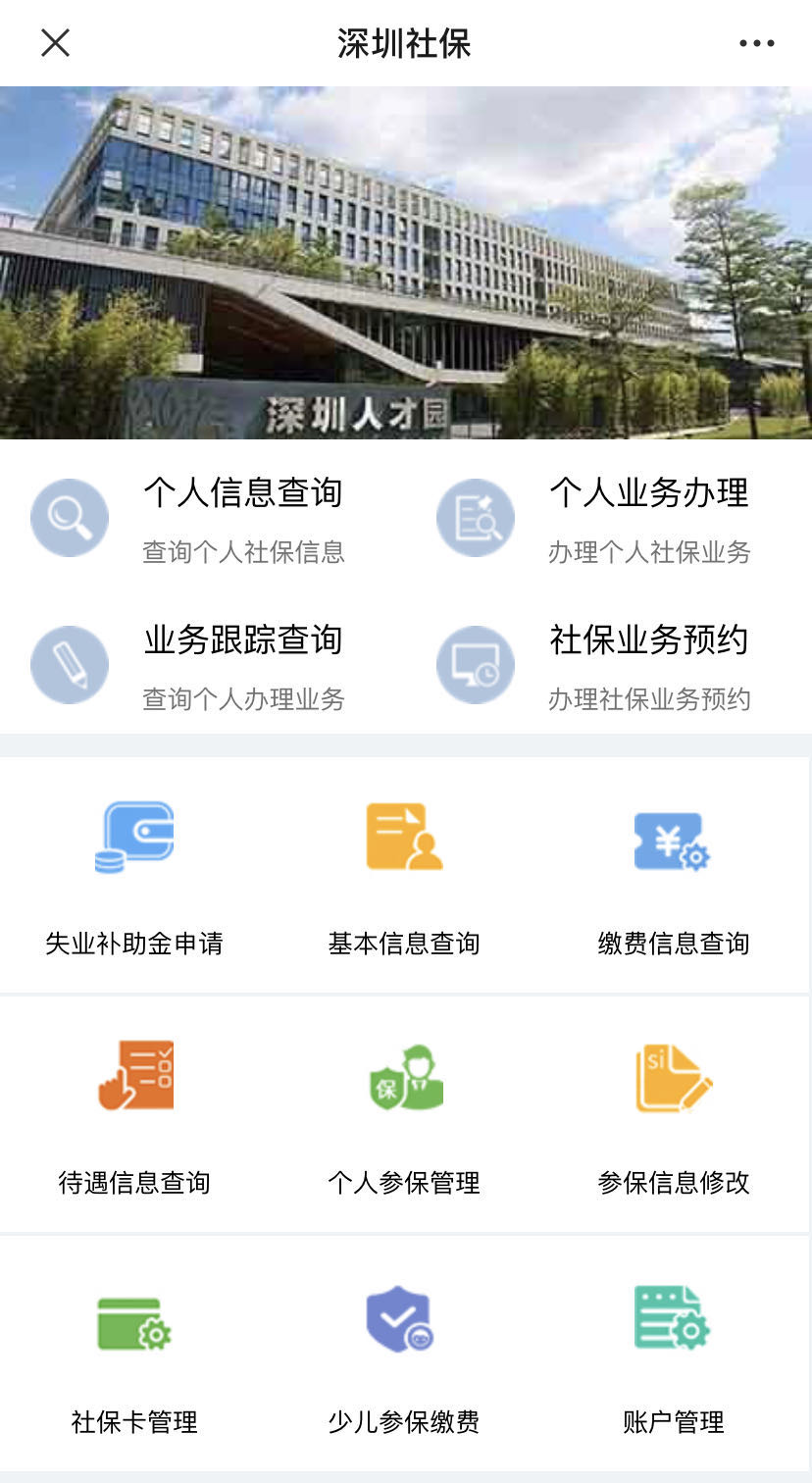Click the clock-screen icon for 社保业务预约
The width and height of the screenshot is (812, 1483).
coord(476,665)
